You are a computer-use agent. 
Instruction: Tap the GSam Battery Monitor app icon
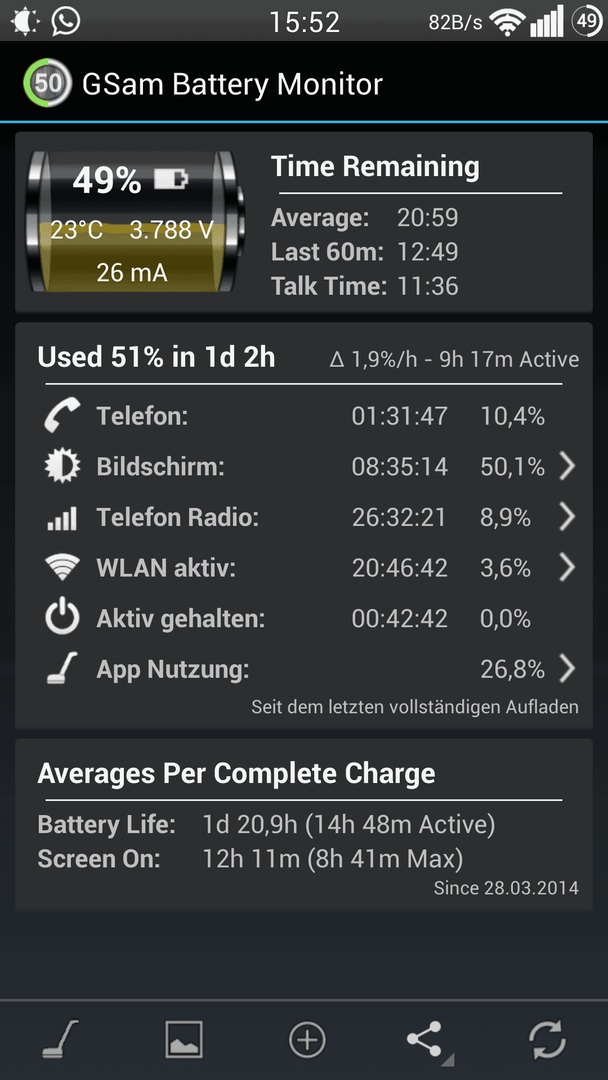coord(48,83)
